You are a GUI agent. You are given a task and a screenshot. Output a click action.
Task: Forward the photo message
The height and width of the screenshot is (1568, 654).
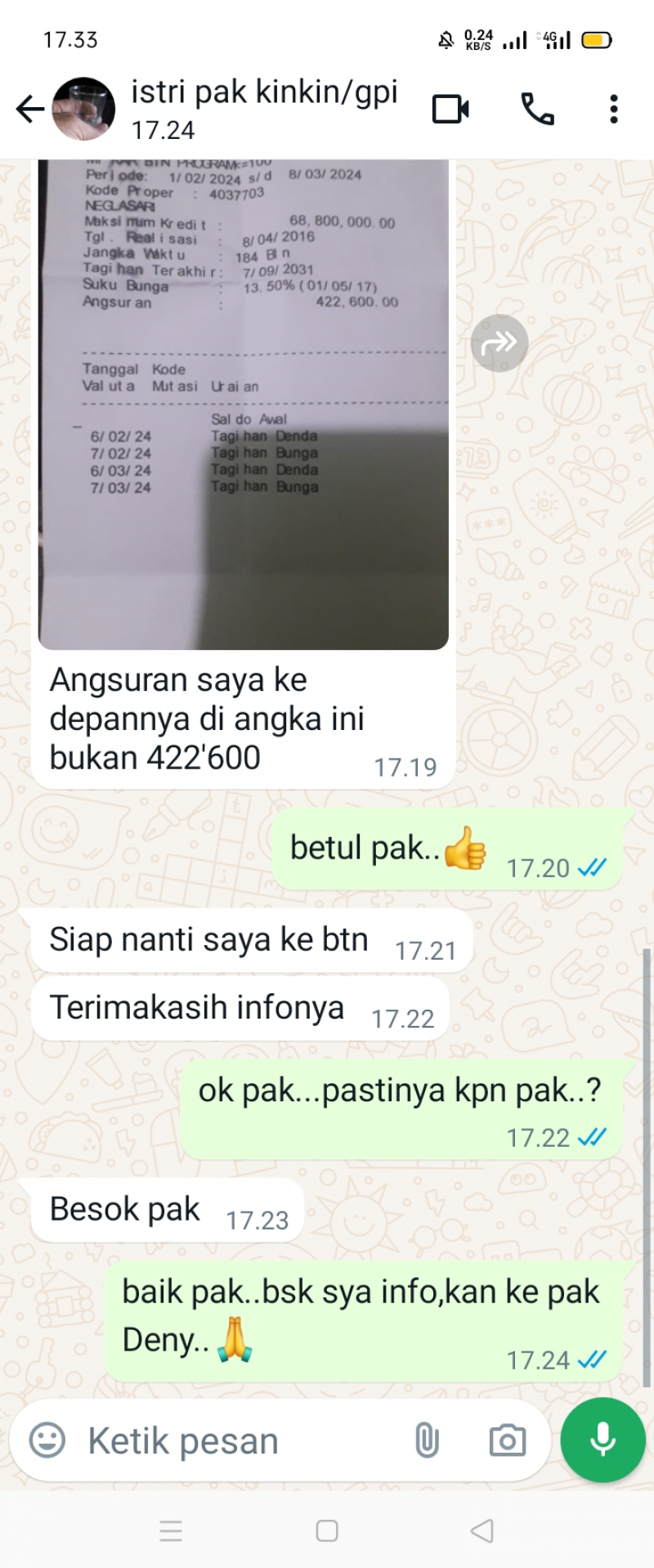click(499, 343)
